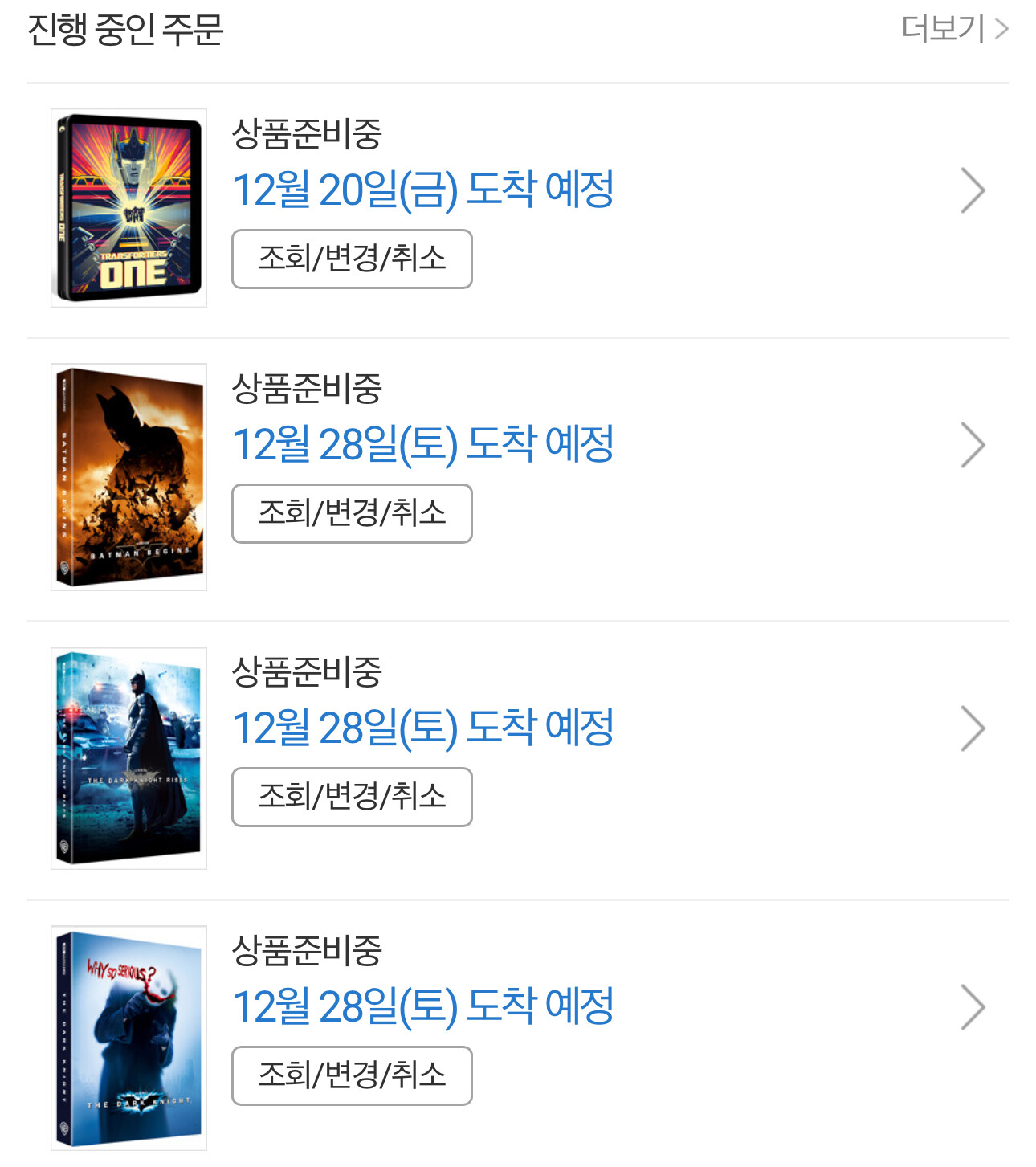This screenshot has height=1167, width=1036.
Task: Open order details arrow for Transformers One
Action: (973, 191)
